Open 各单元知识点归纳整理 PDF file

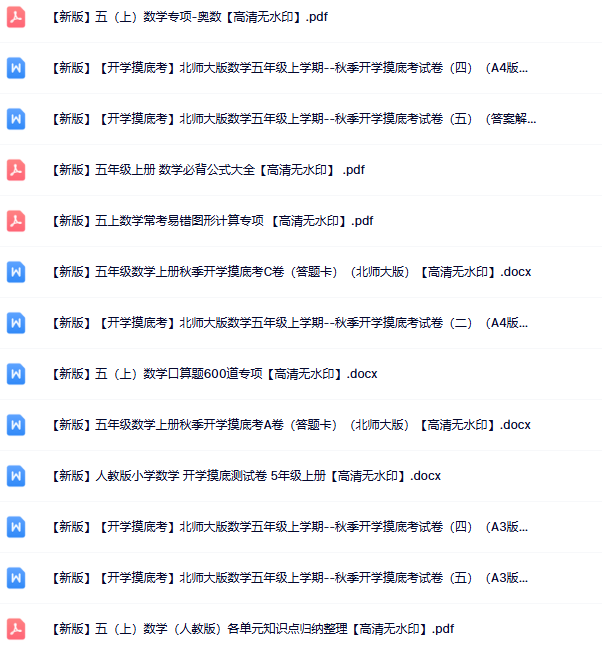pos(252,628)
